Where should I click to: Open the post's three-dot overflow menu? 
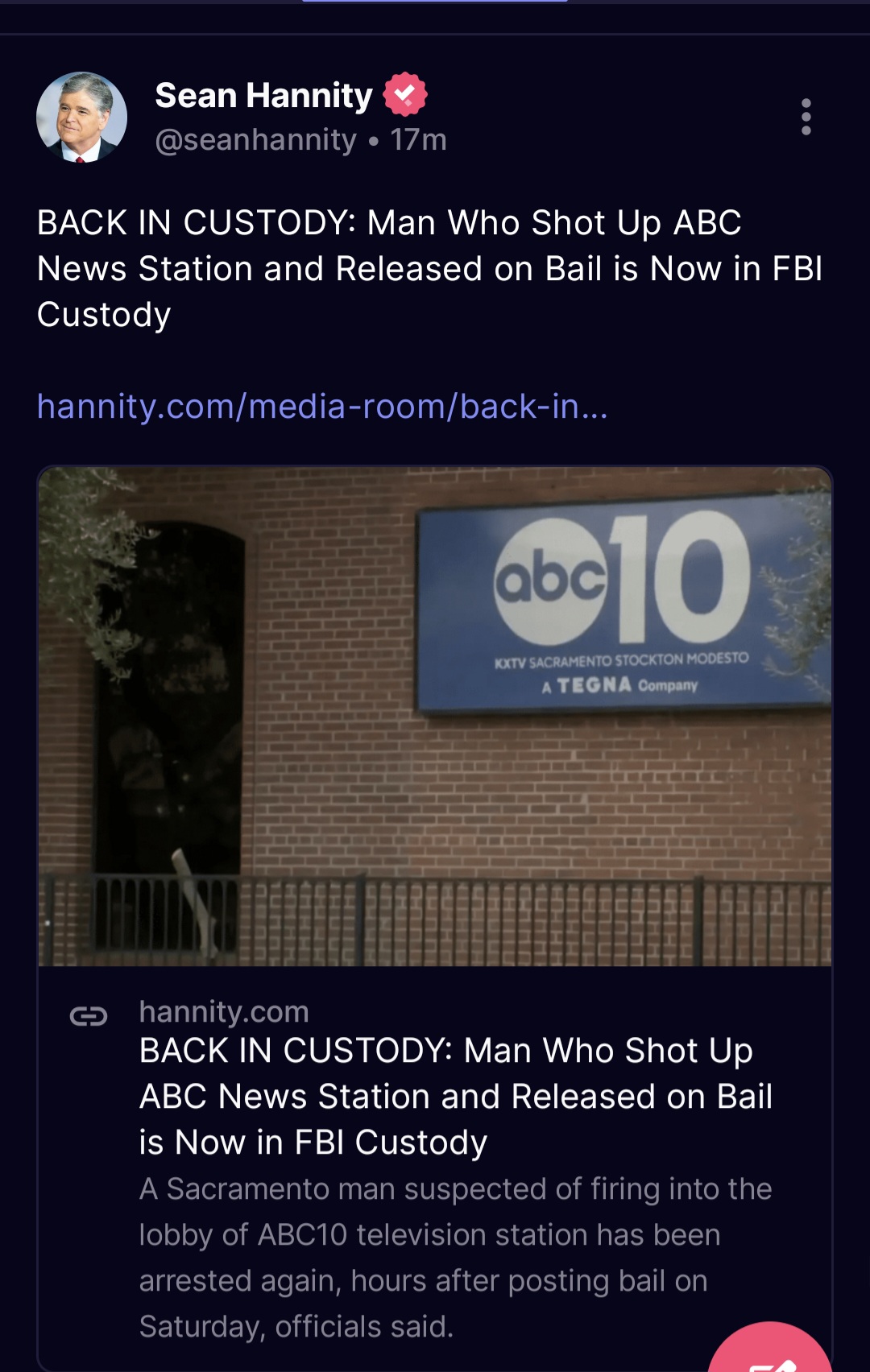coord(806,118)
